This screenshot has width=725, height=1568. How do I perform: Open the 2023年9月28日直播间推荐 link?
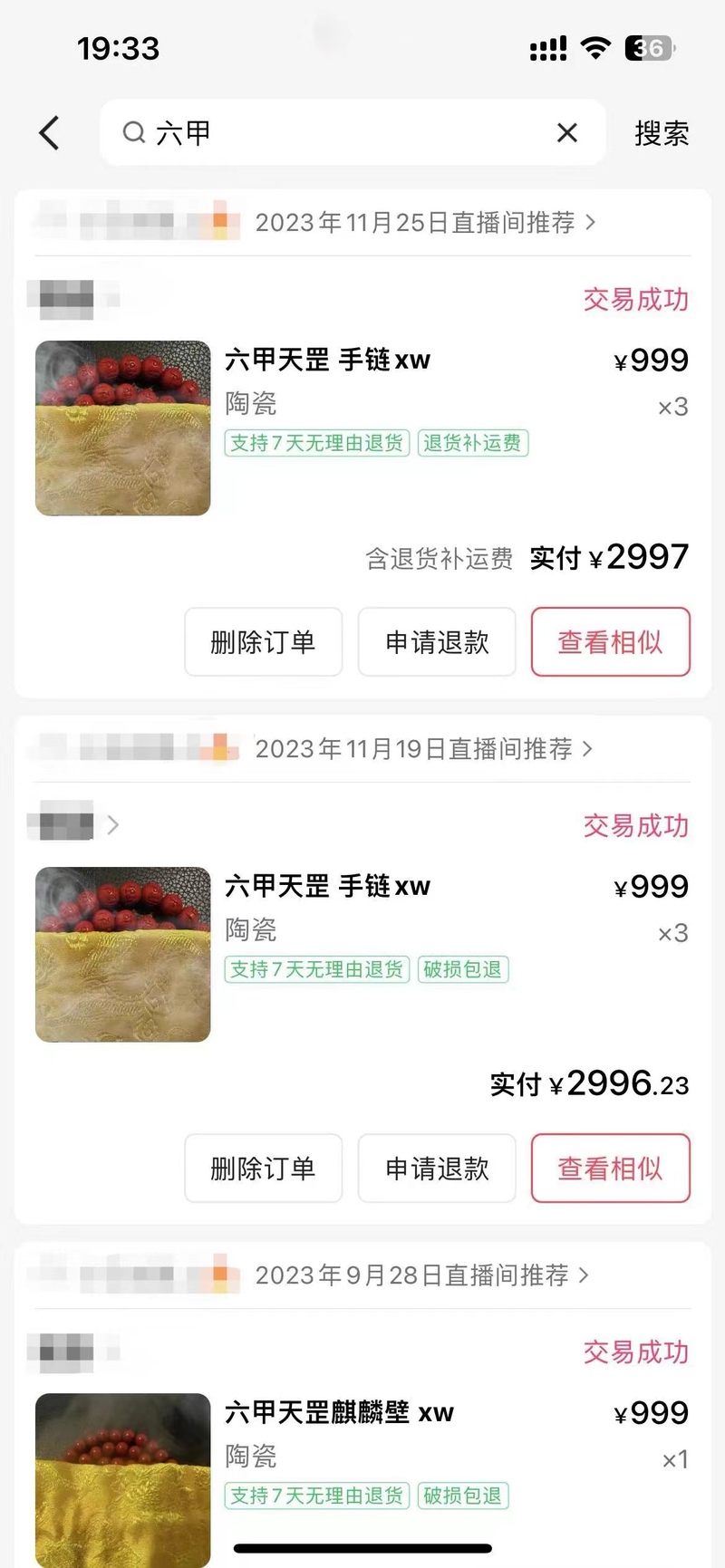point(420,1275)
